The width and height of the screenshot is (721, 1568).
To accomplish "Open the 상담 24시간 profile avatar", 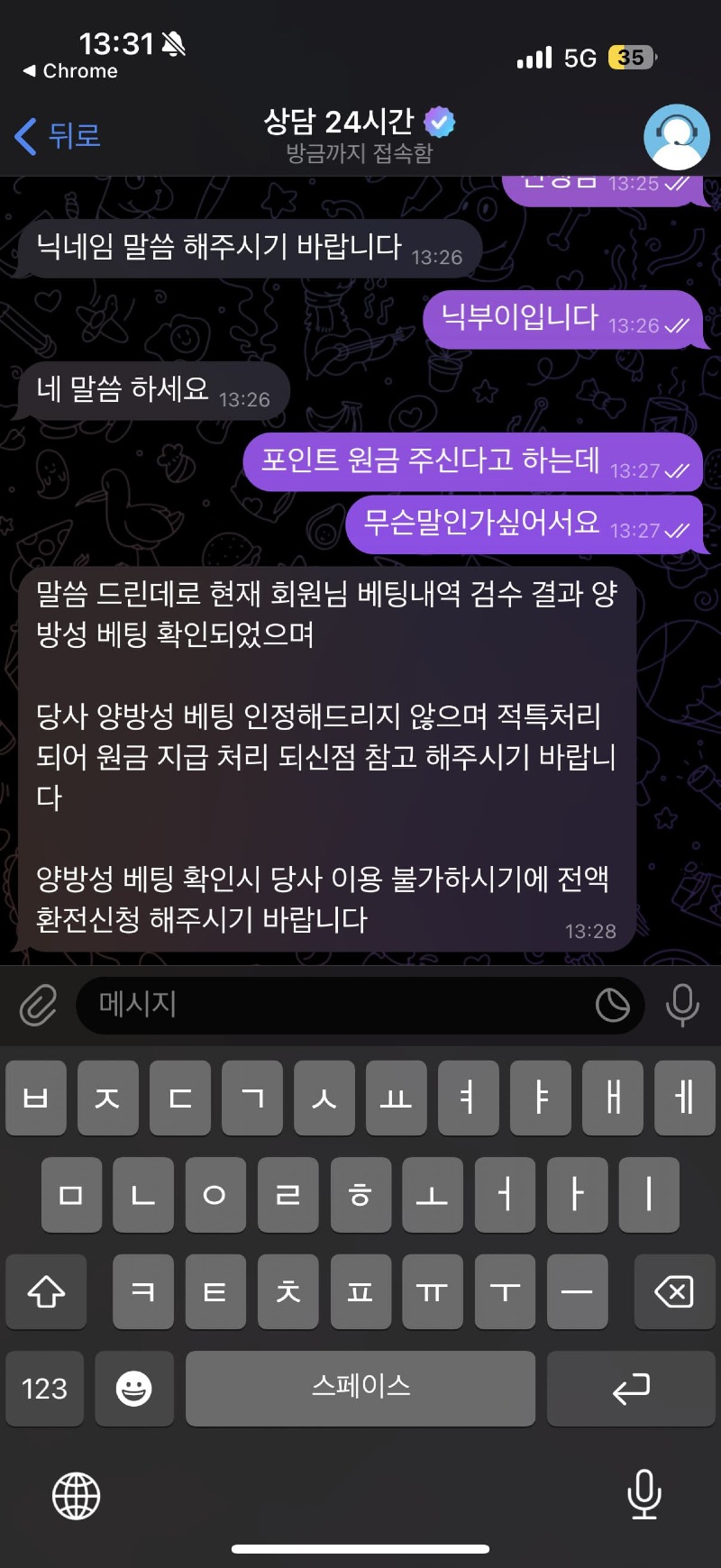I will tap(676, 137).
